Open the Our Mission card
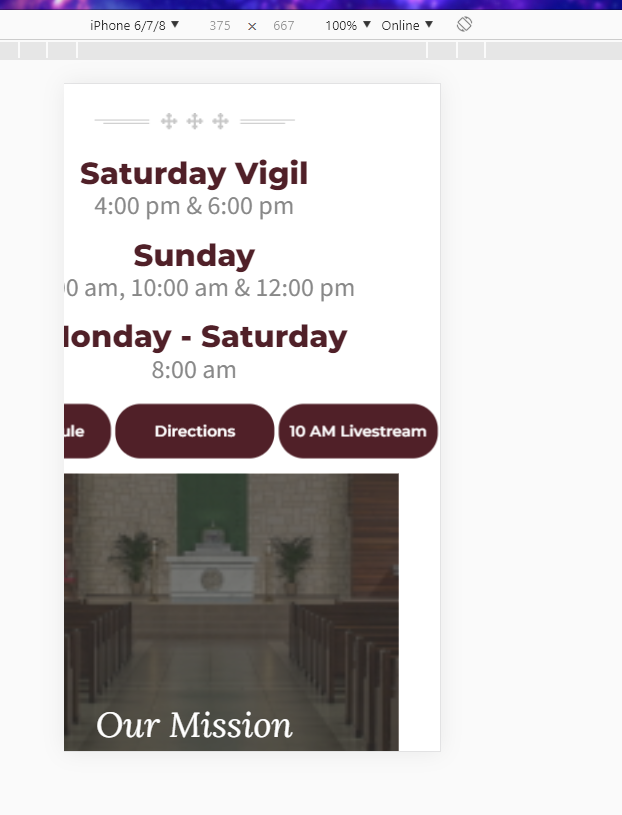The height and width of the screenshot is (815, 622). pyautogui.click(x=231, y=612)
